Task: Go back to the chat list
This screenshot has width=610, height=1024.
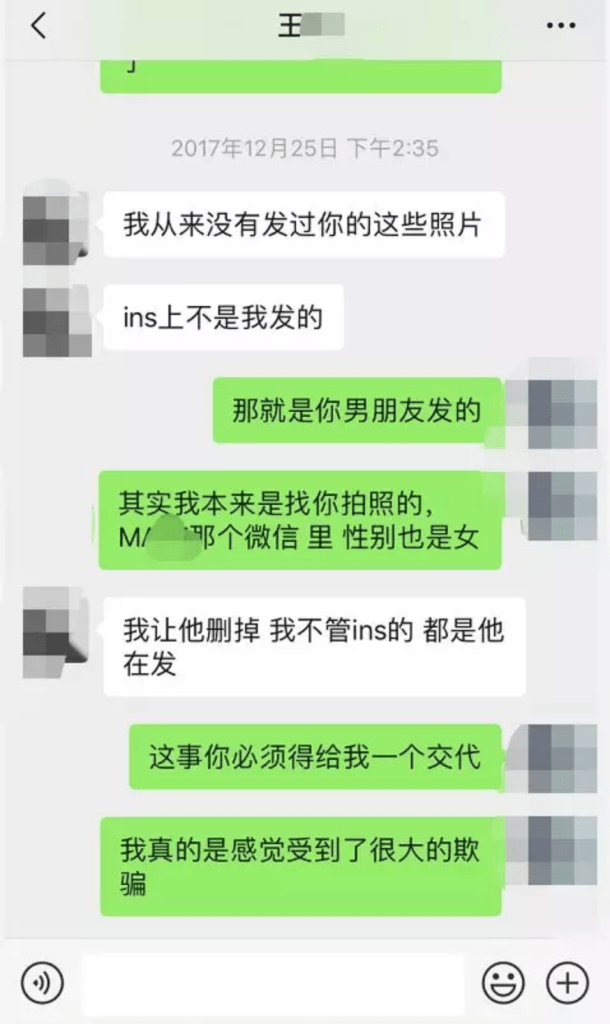Action: [x=38, y=27]
